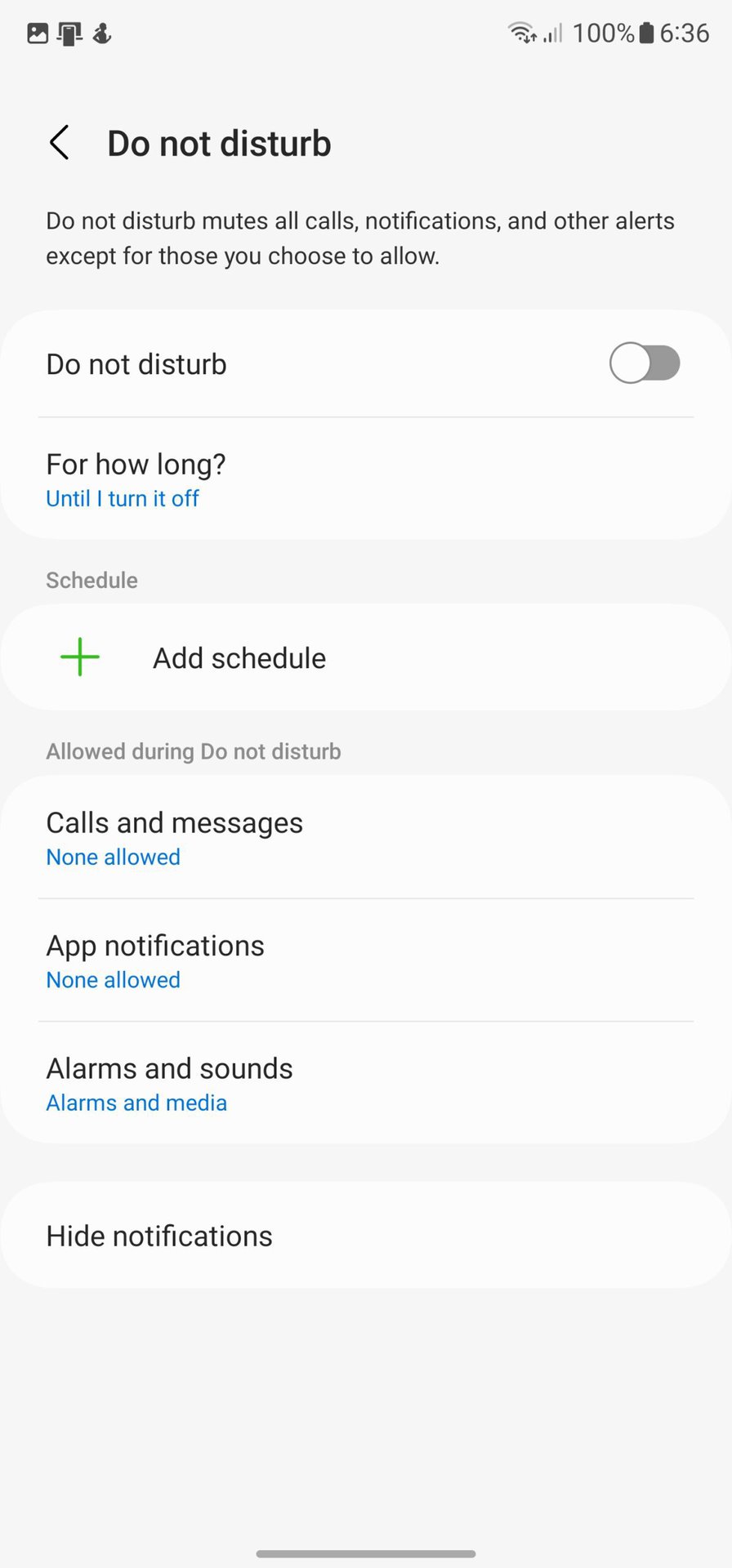Screen dimensions: 732x1568
Task: Open Alarms and sounds settings
Action: pos(366,1083)
